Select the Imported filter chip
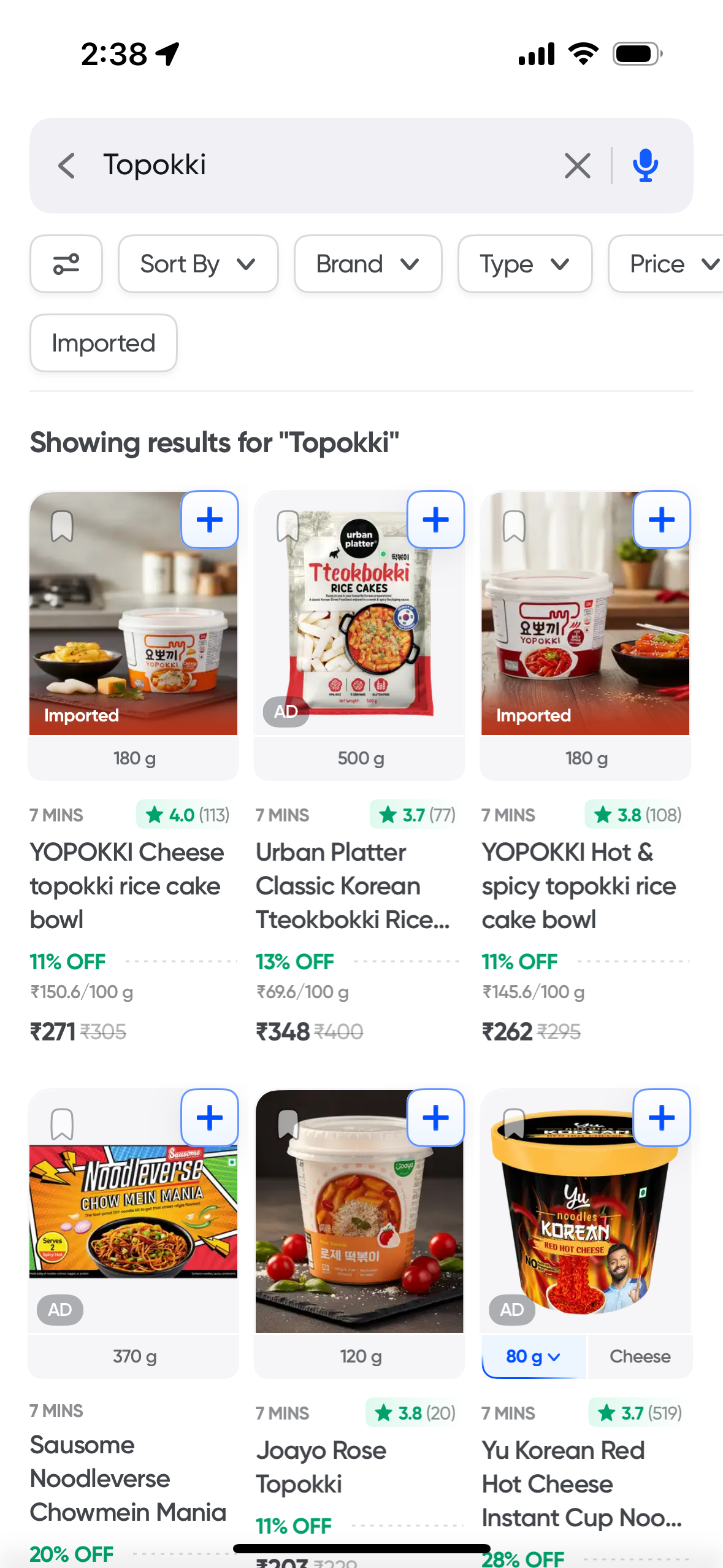The width and height of the screenshot is (723, 1568). [104, 343]
